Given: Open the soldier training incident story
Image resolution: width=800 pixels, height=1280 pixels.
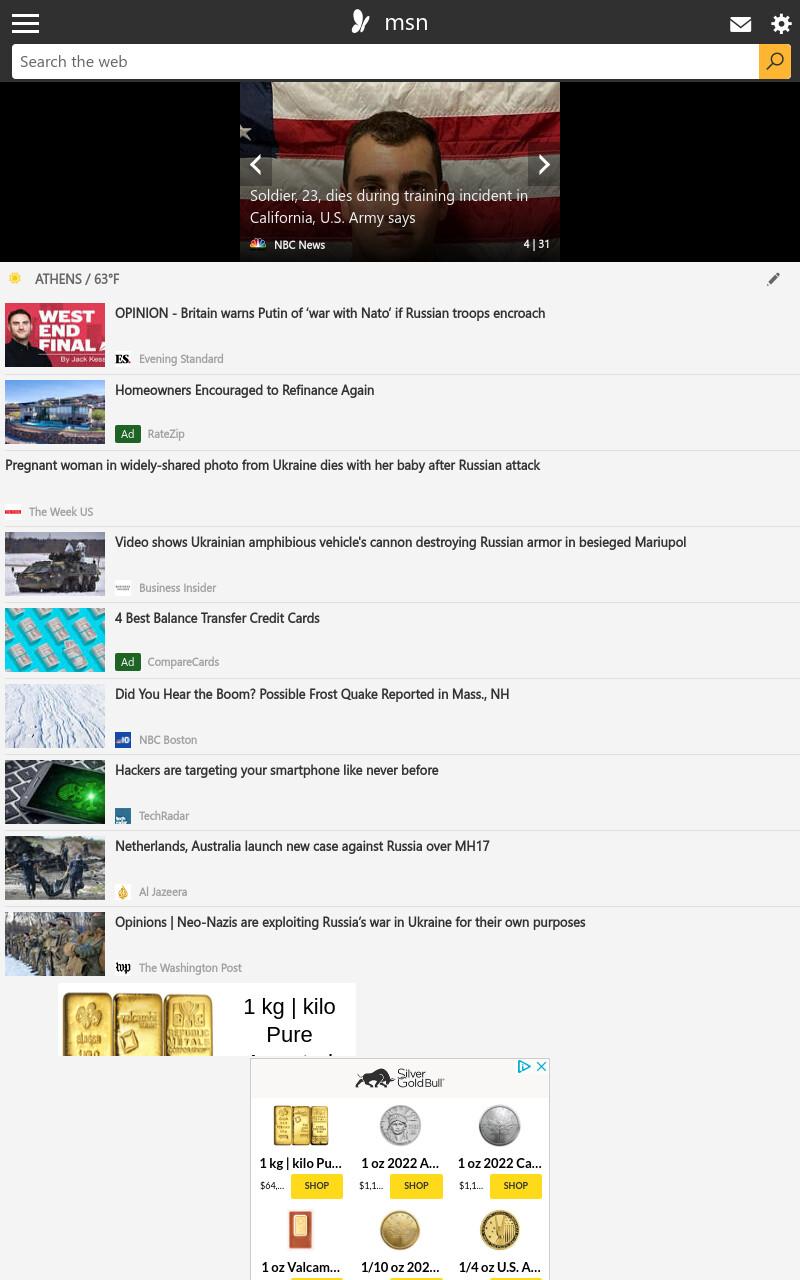Looking at the screenshot, I should [x=389, y=206].
